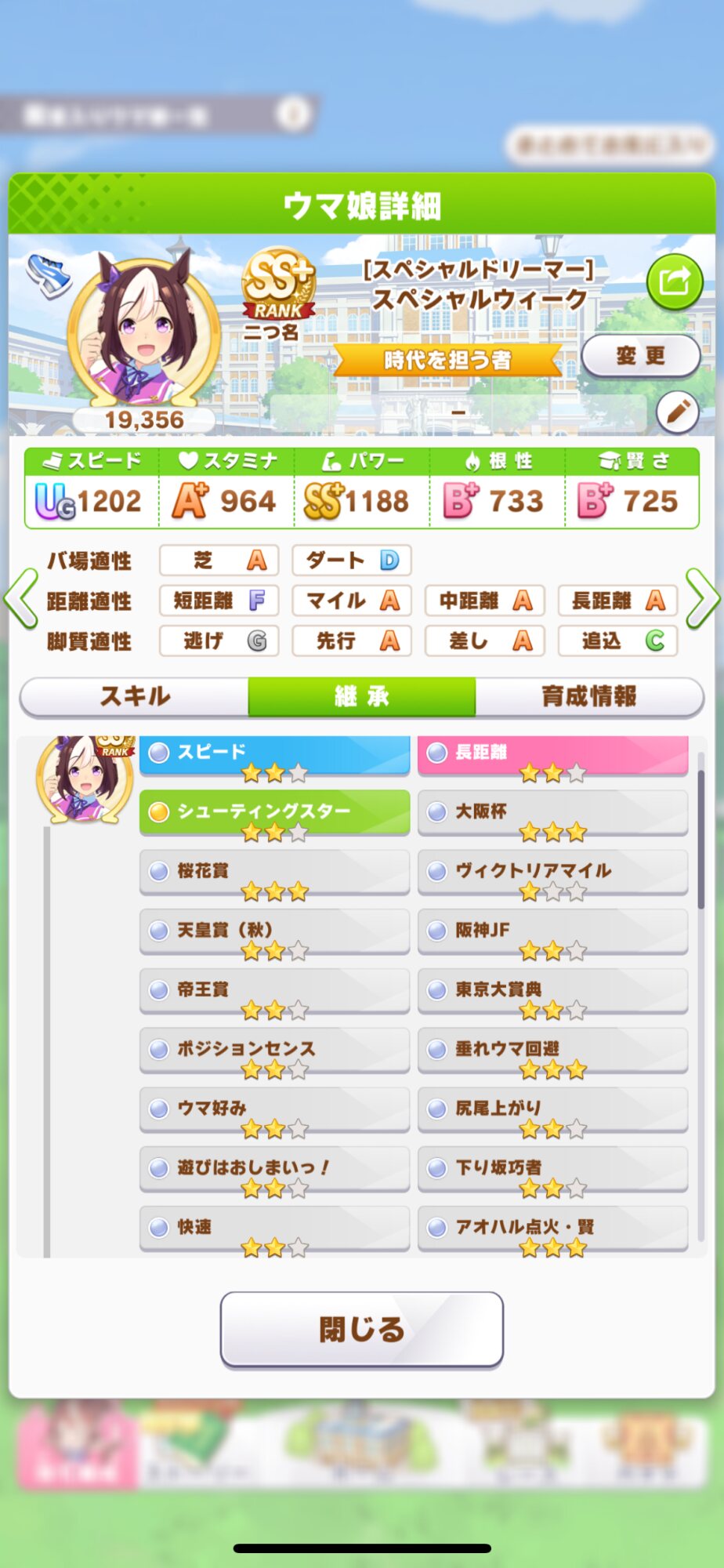Tap the running shoe icon beside the portrait

[49, 275]
